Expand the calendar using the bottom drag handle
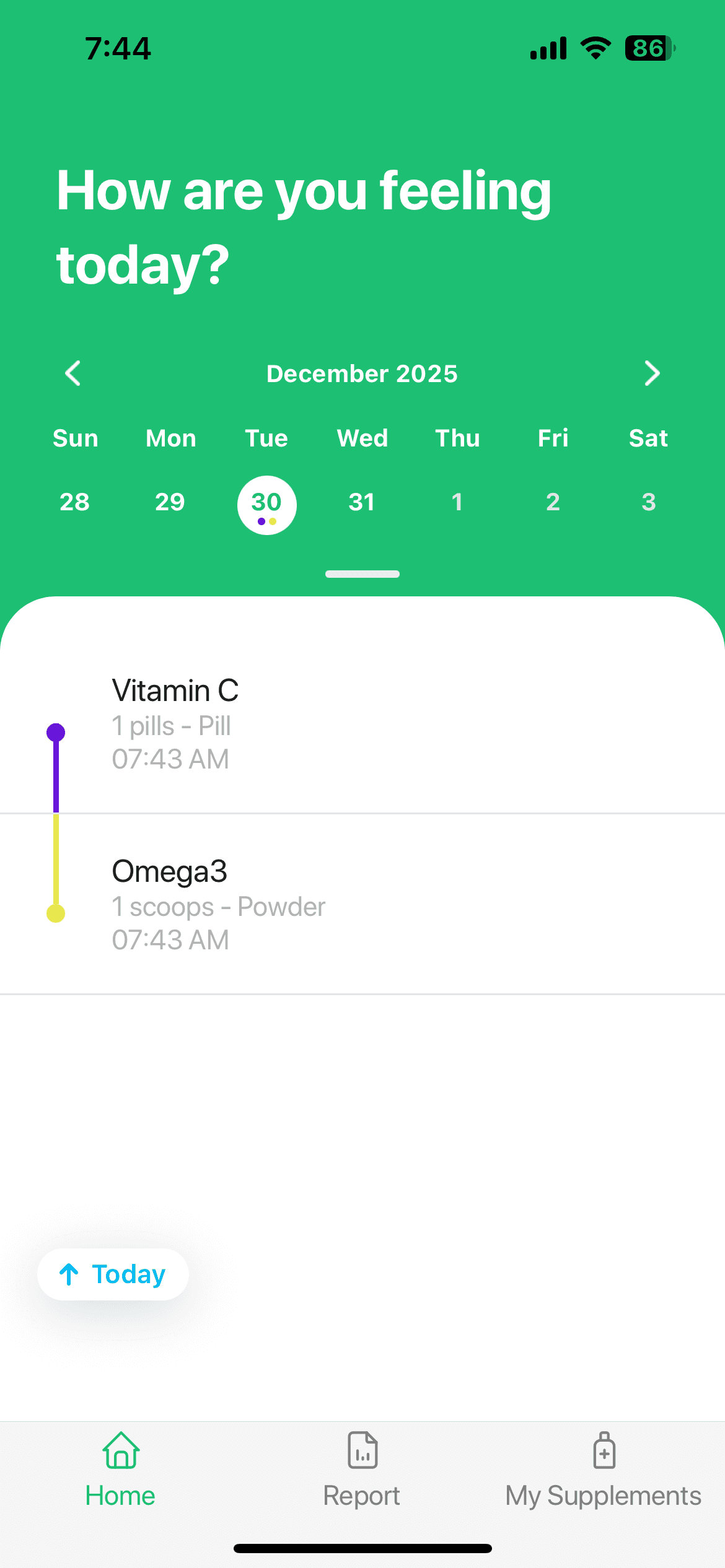 coord(362,574)
